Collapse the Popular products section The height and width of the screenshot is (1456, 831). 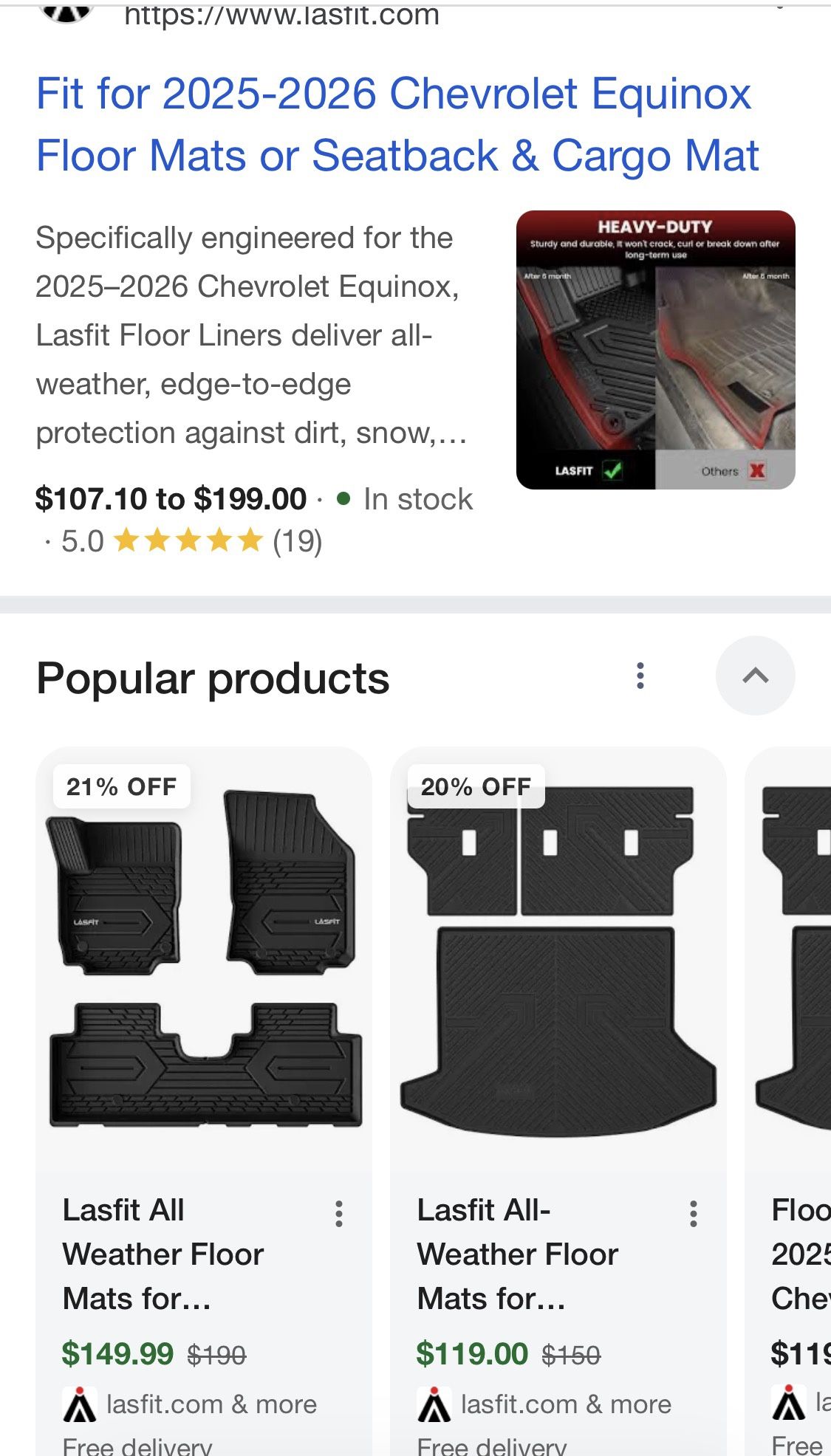coord(755,676)
